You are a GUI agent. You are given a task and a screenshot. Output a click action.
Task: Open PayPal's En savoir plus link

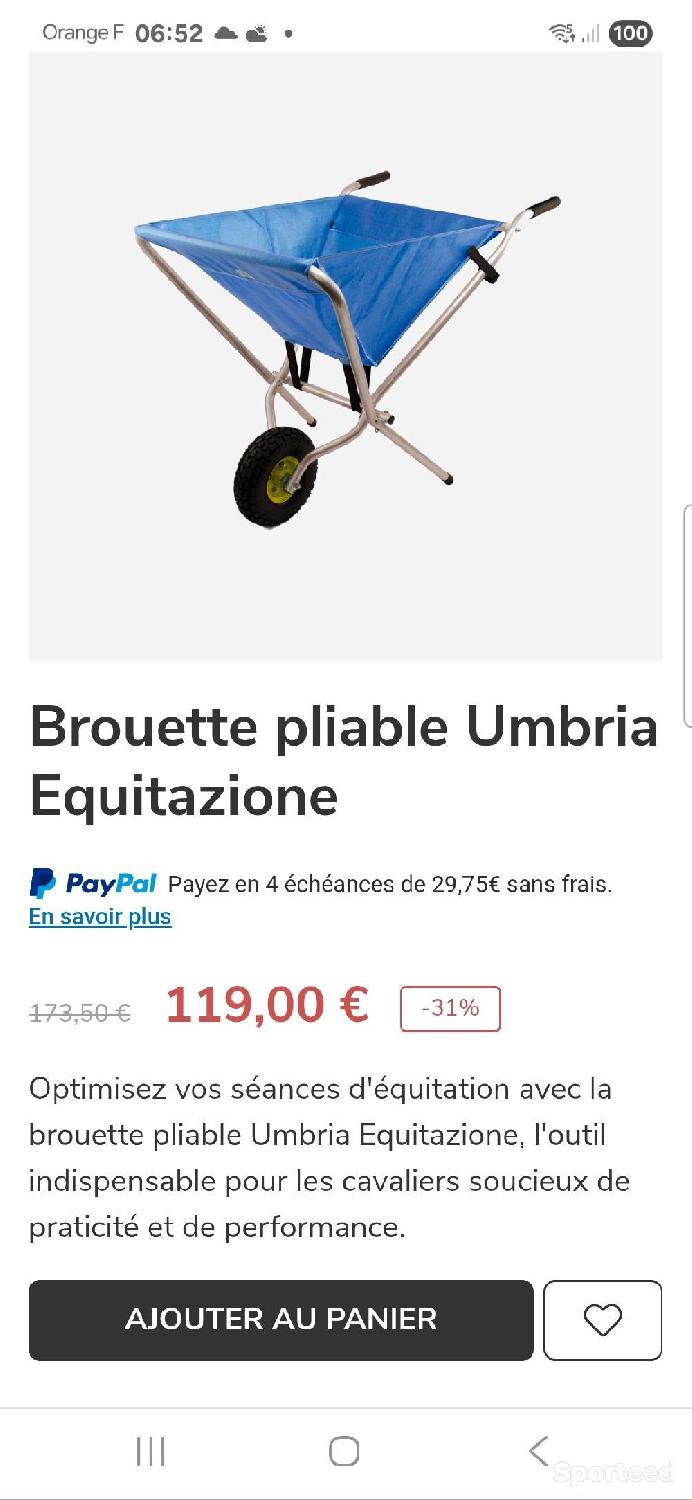coord(100,917)
